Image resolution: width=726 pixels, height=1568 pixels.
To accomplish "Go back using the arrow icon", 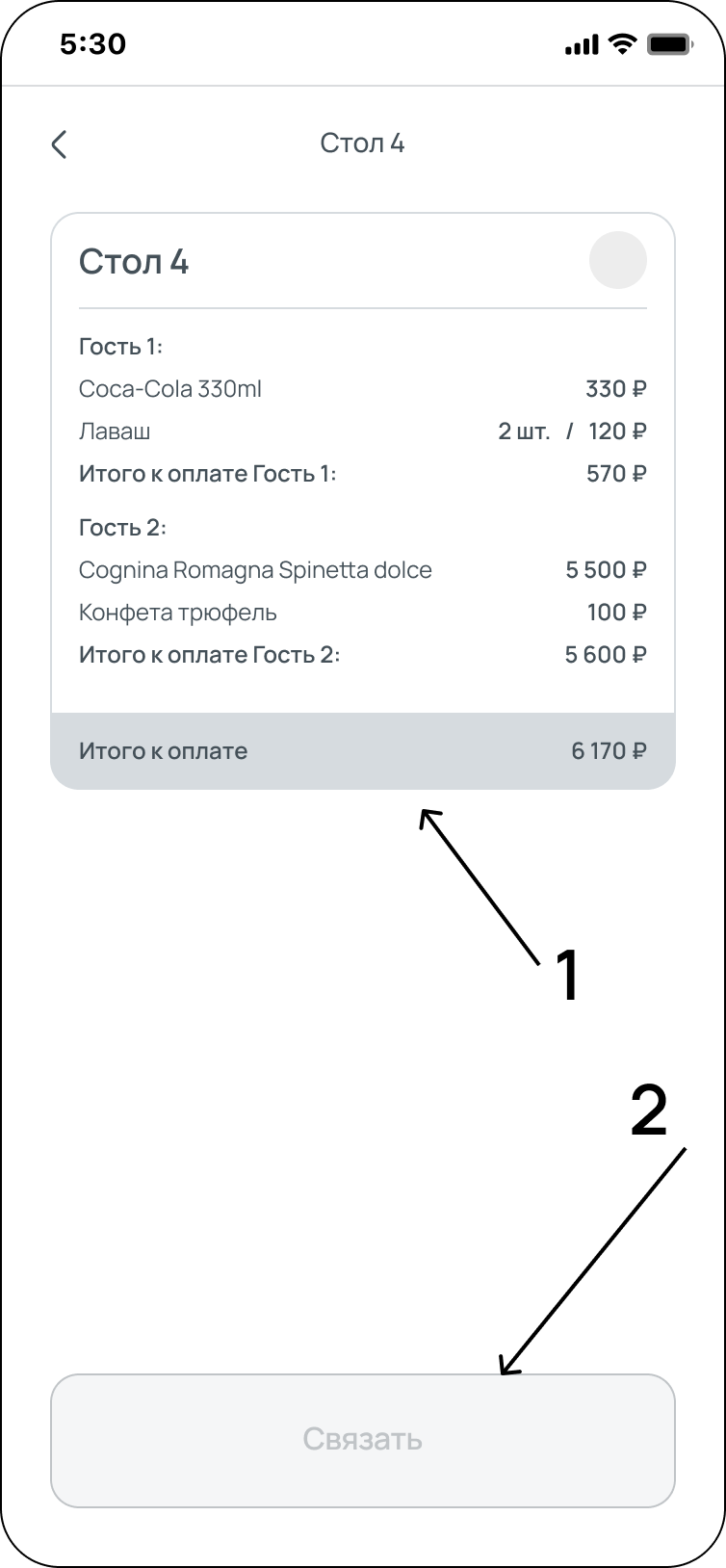I will [60, 144].
